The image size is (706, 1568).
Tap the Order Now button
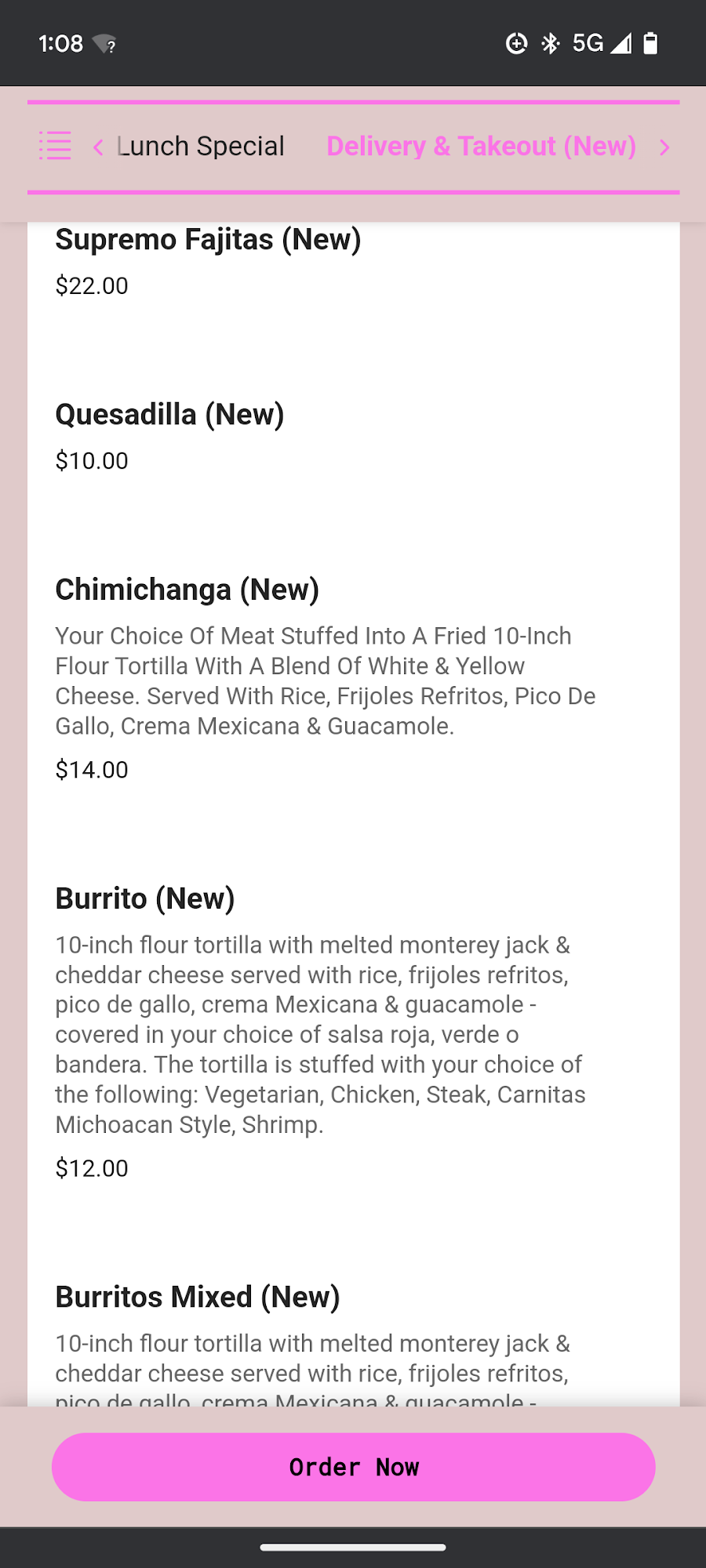[x=353, y=1467]
